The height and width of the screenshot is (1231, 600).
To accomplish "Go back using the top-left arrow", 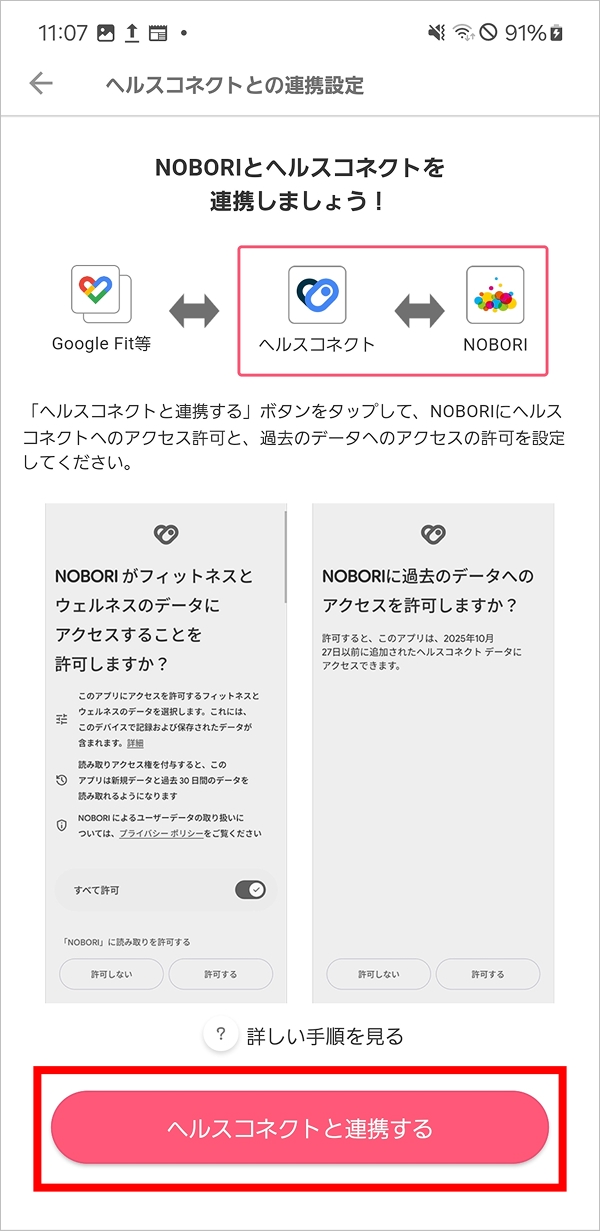I will pos(41,84).
